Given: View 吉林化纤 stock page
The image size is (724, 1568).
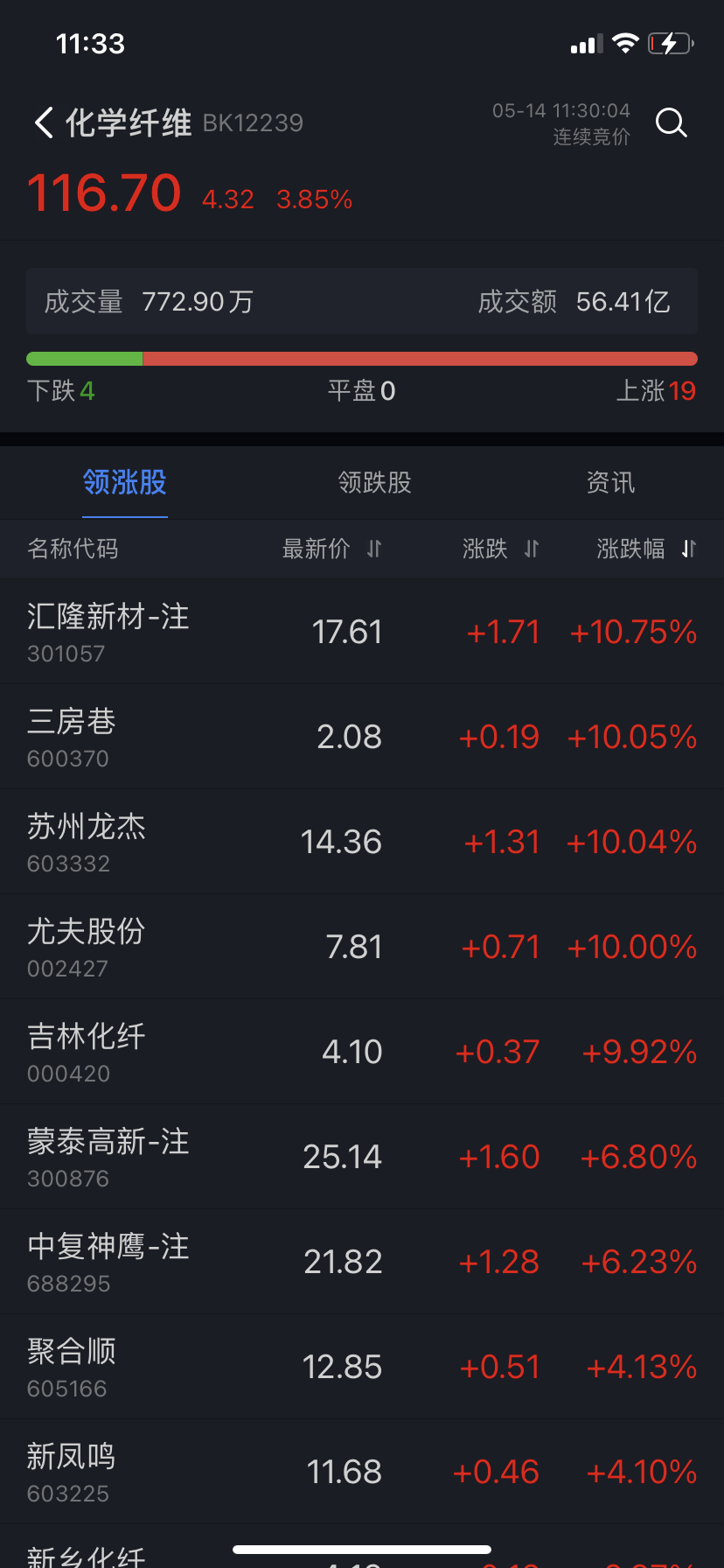Looking at the screenshot, I should point(362,1052).
